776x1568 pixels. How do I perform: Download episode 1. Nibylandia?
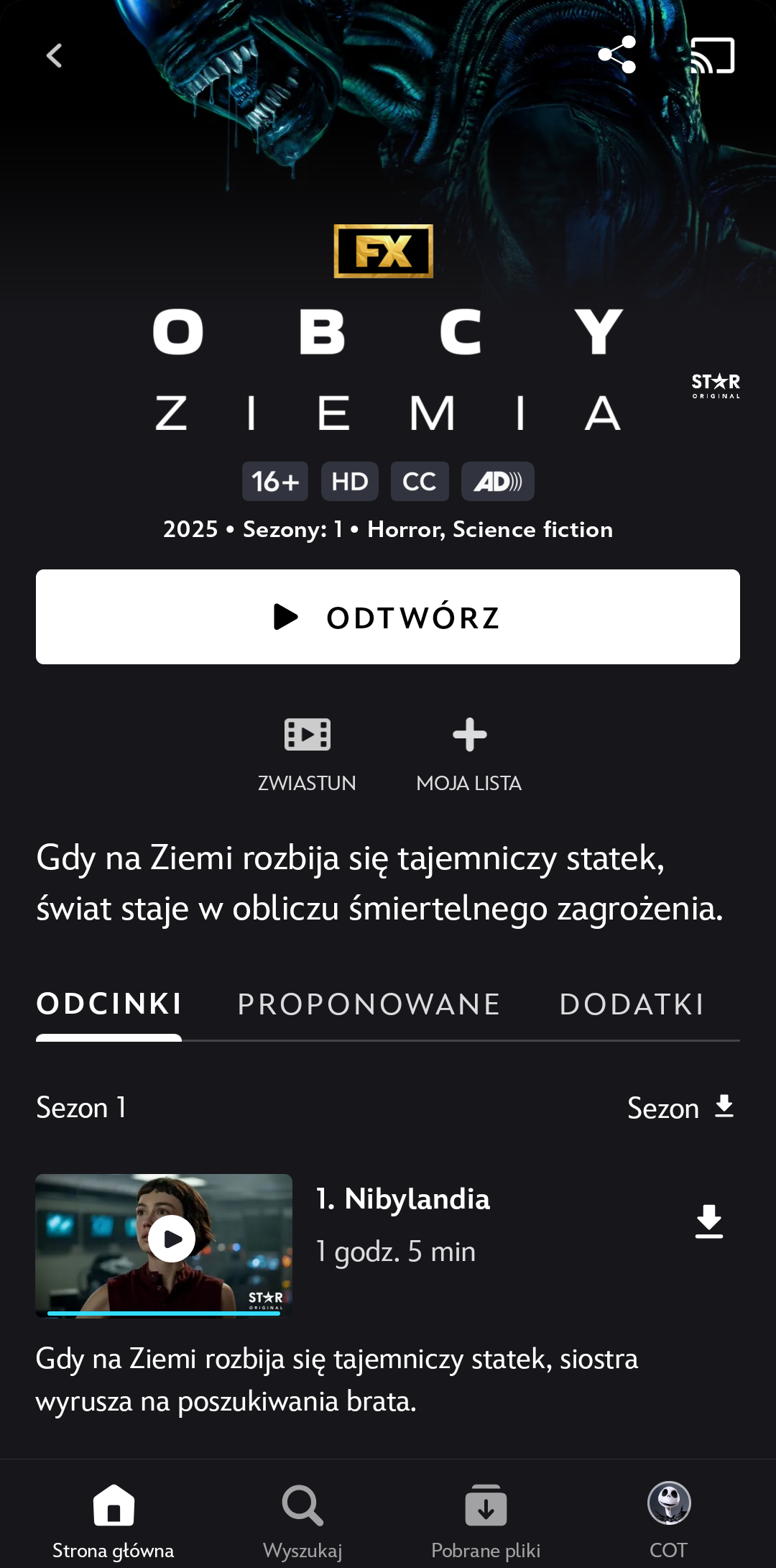pos(708,1221)
